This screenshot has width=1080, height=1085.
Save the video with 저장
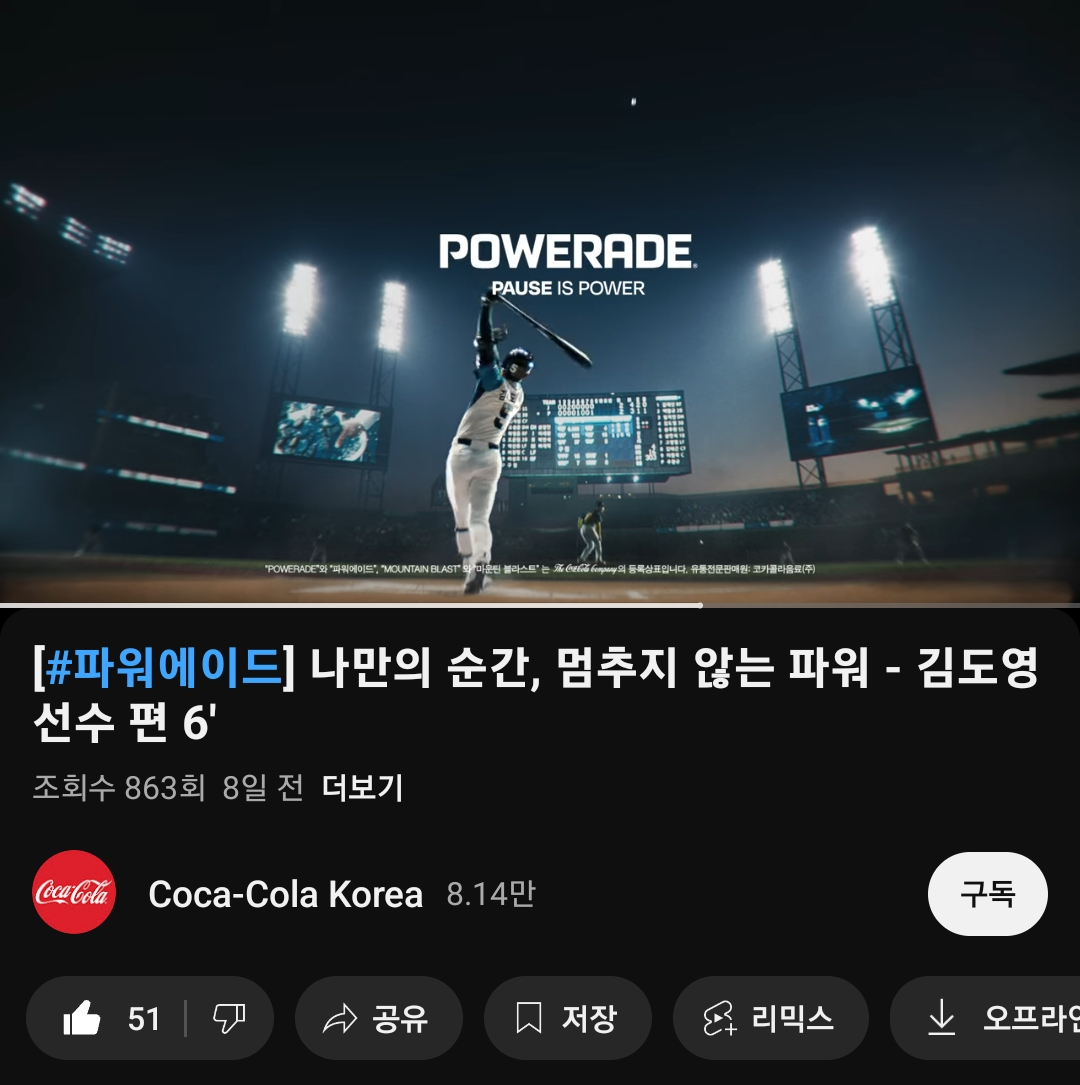567,1019
